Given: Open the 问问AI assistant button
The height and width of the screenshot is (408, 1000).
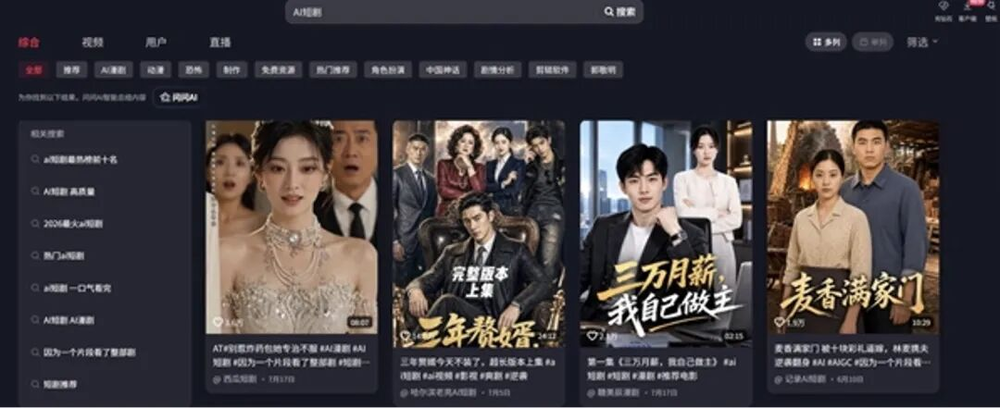Looking at the screenshot, I should tap(179, 98).
